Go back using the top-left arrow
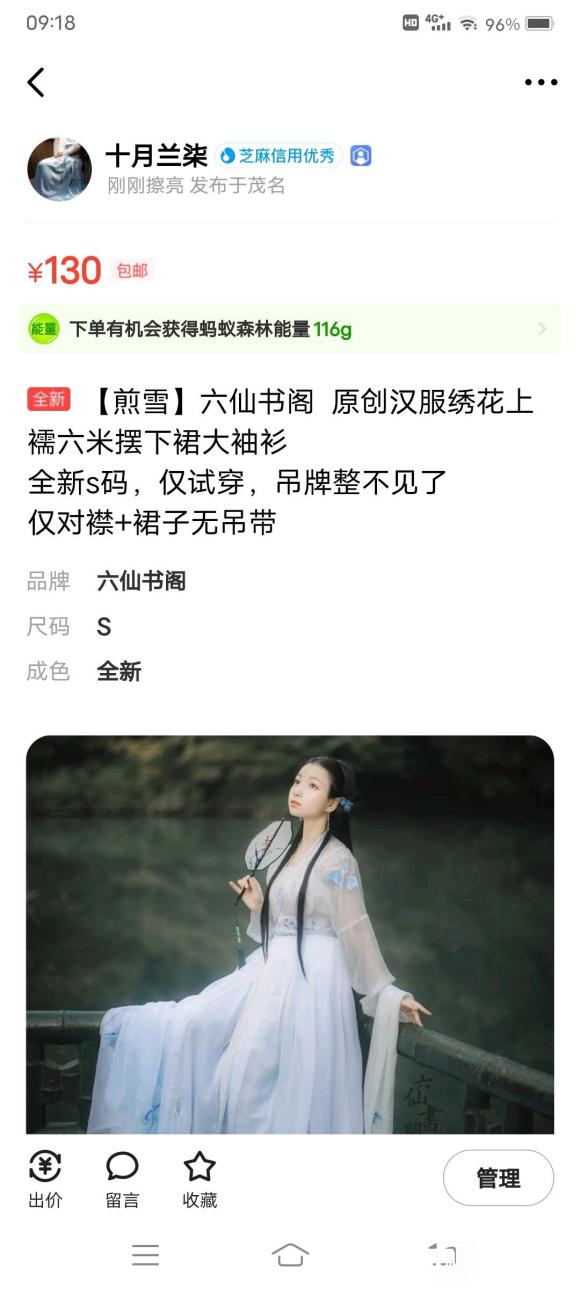The height and width of the screenshot is (1289, 580). 36,82
